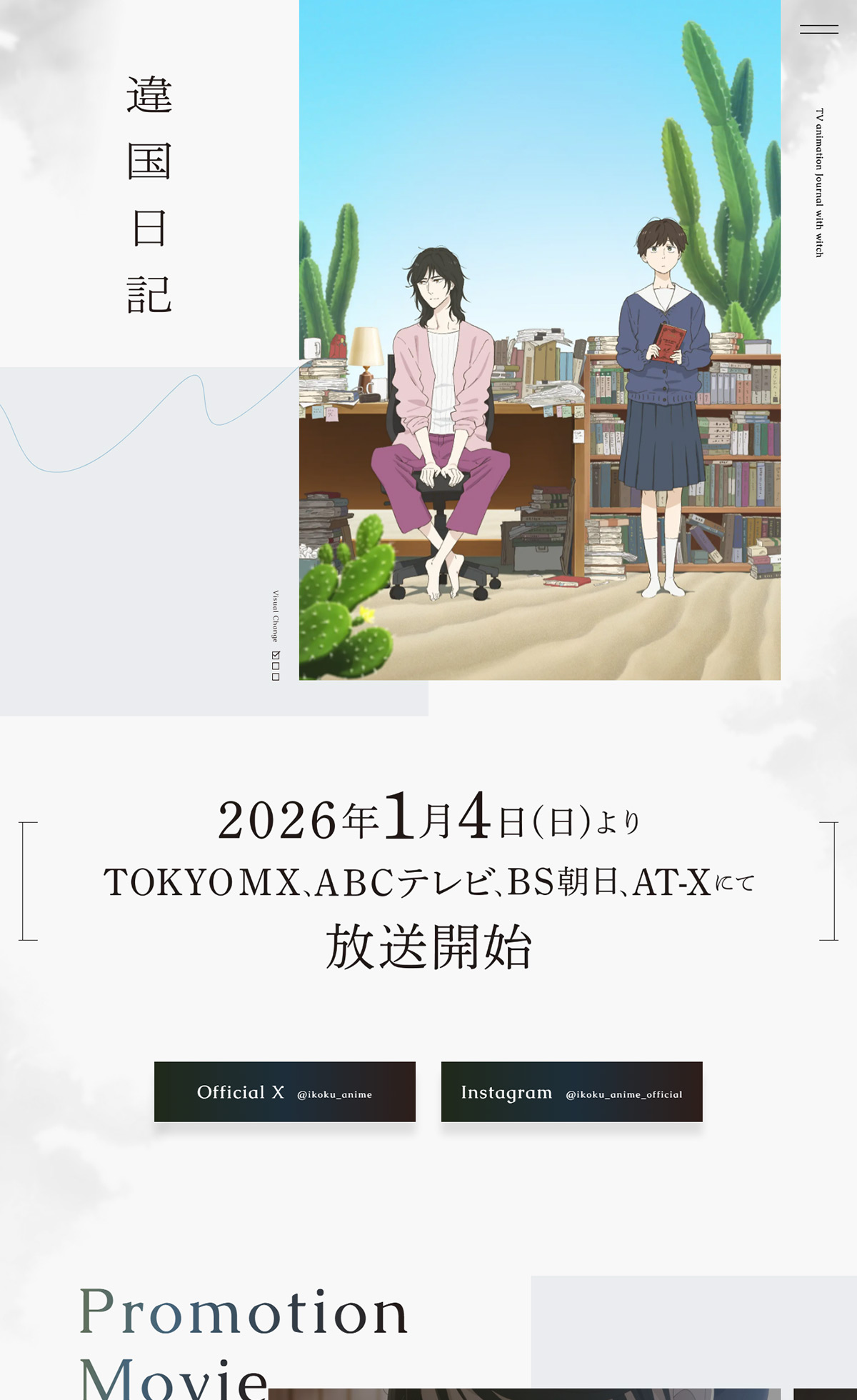Tap the checked first Visual Change box

276,655
